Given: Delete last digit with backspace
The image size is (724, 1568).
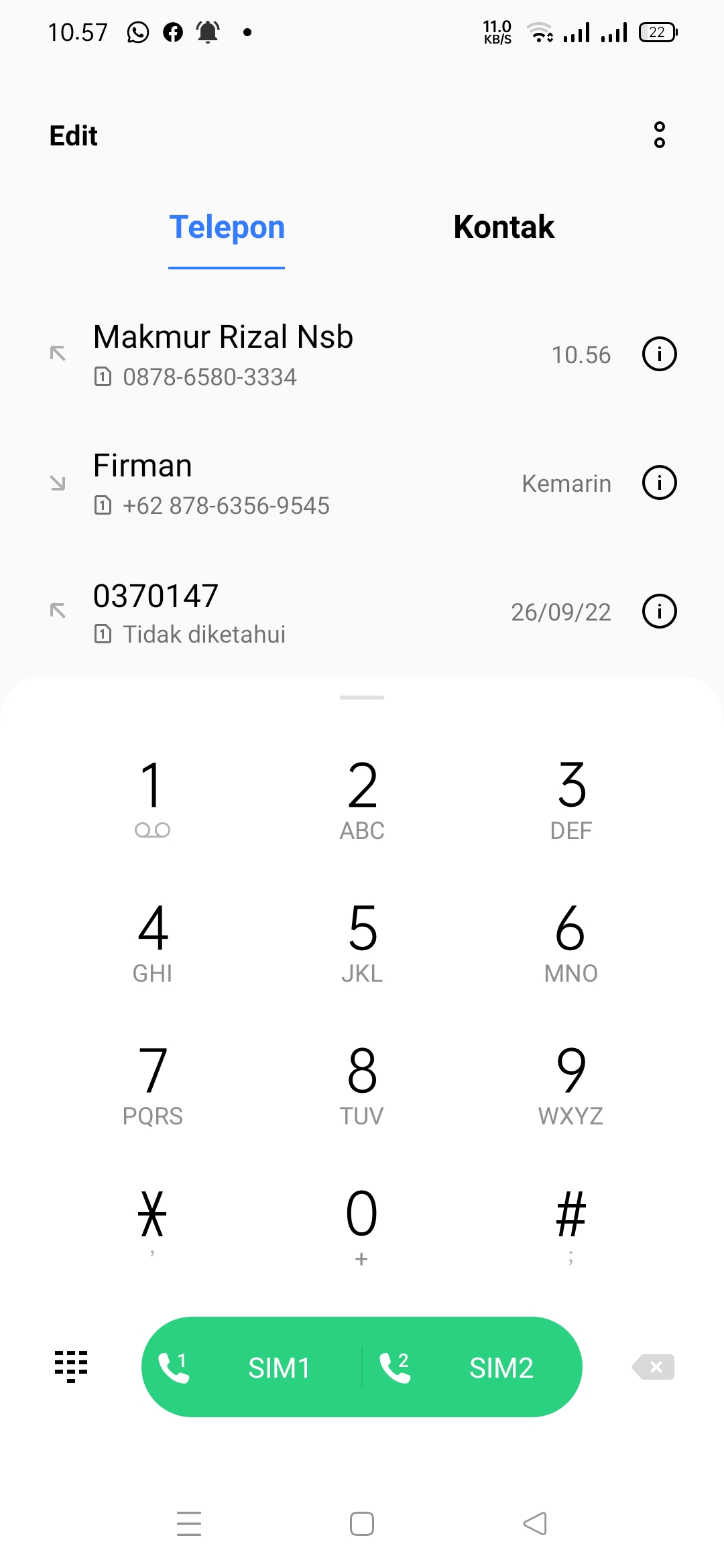Looking at the screenshot, I should click(x=654, y=1367).
